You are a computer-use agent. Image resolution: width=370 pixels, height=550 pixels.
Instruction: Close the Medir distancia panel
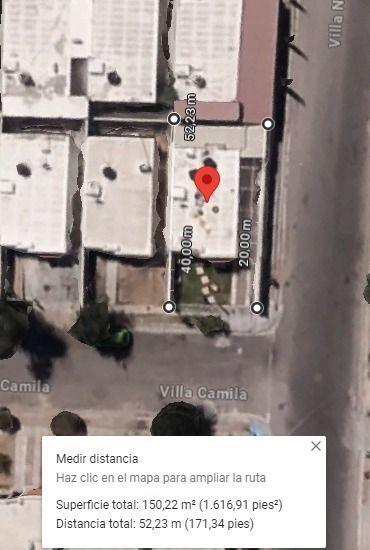[x=316, y=446]
